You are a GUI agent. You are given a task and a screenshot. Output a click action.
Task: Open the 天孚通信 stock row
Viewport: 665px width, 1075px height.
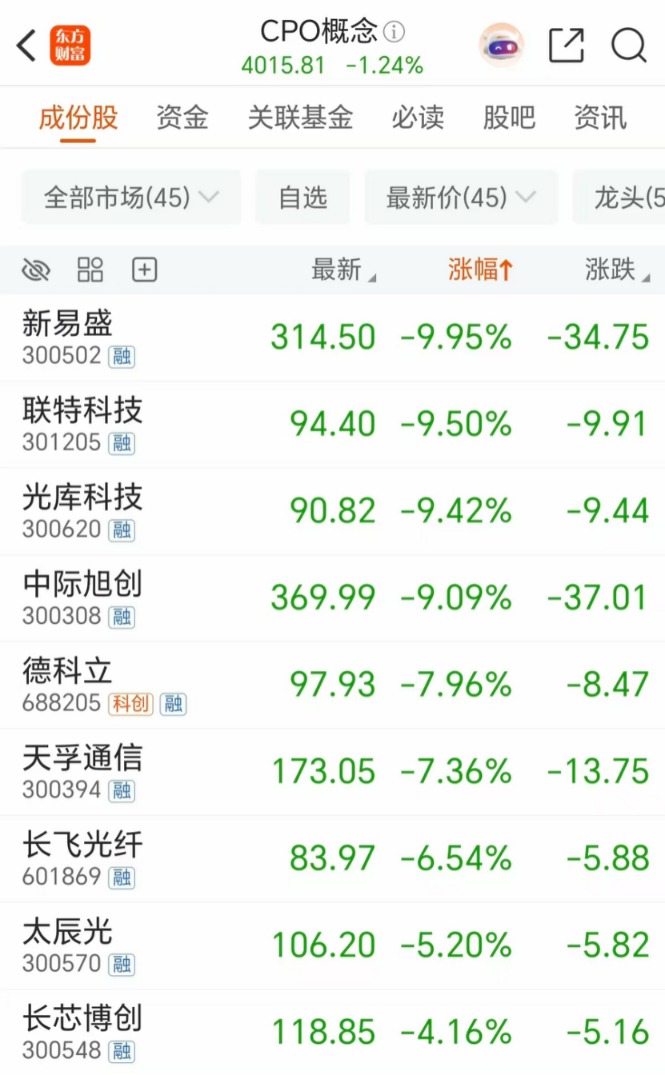tap(332, 772)
